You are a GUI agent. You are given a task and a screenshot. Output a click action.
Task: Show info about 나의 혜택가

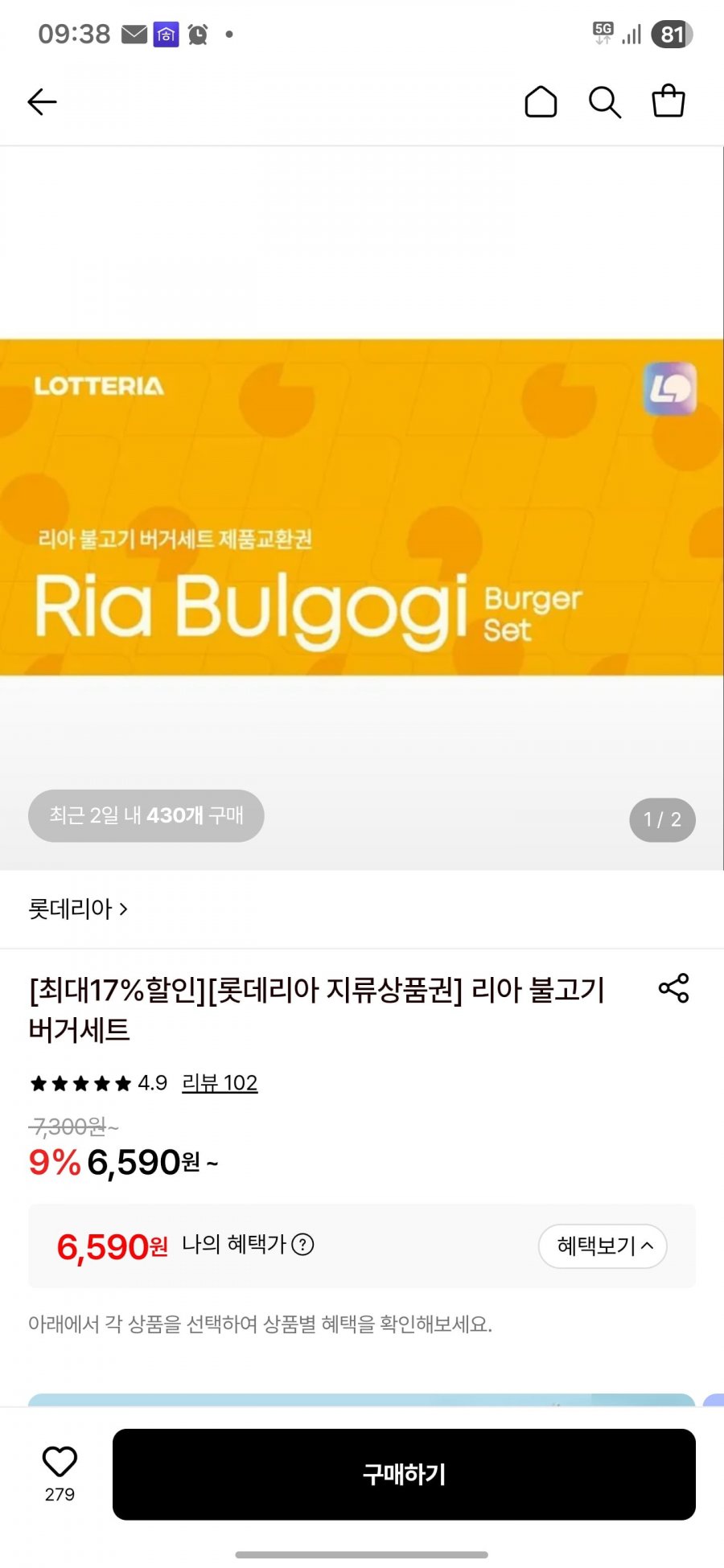(302, 1245)
